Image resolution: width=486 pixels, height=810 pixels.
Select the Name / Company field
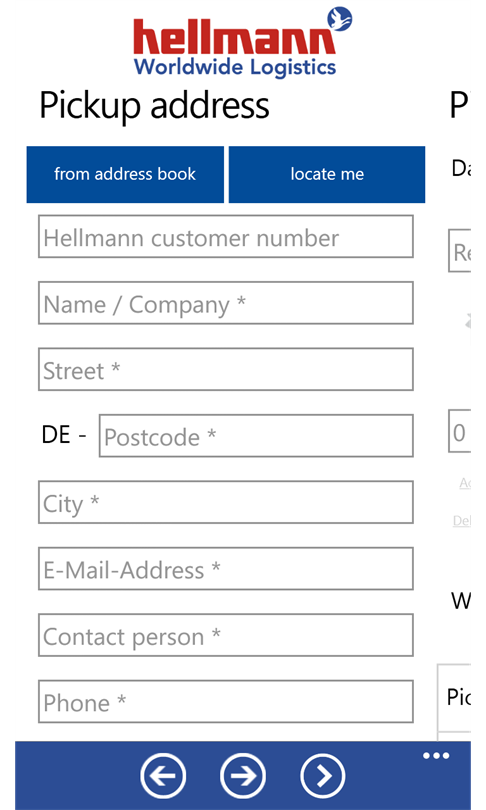(226, 303)
